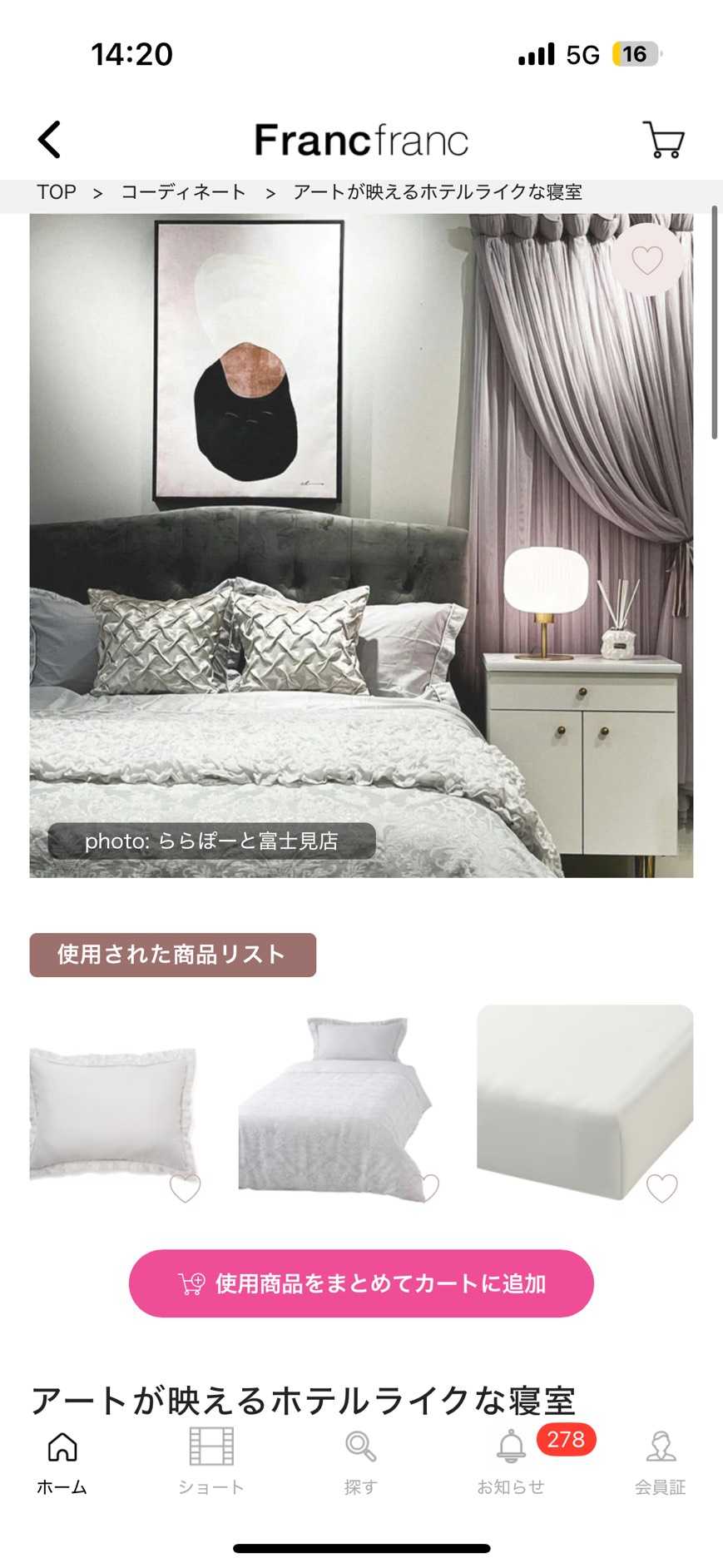Screen dimensions: 723x1568
Task: Open the コーディネート breadcrumb link
Action: coord(184,192)
